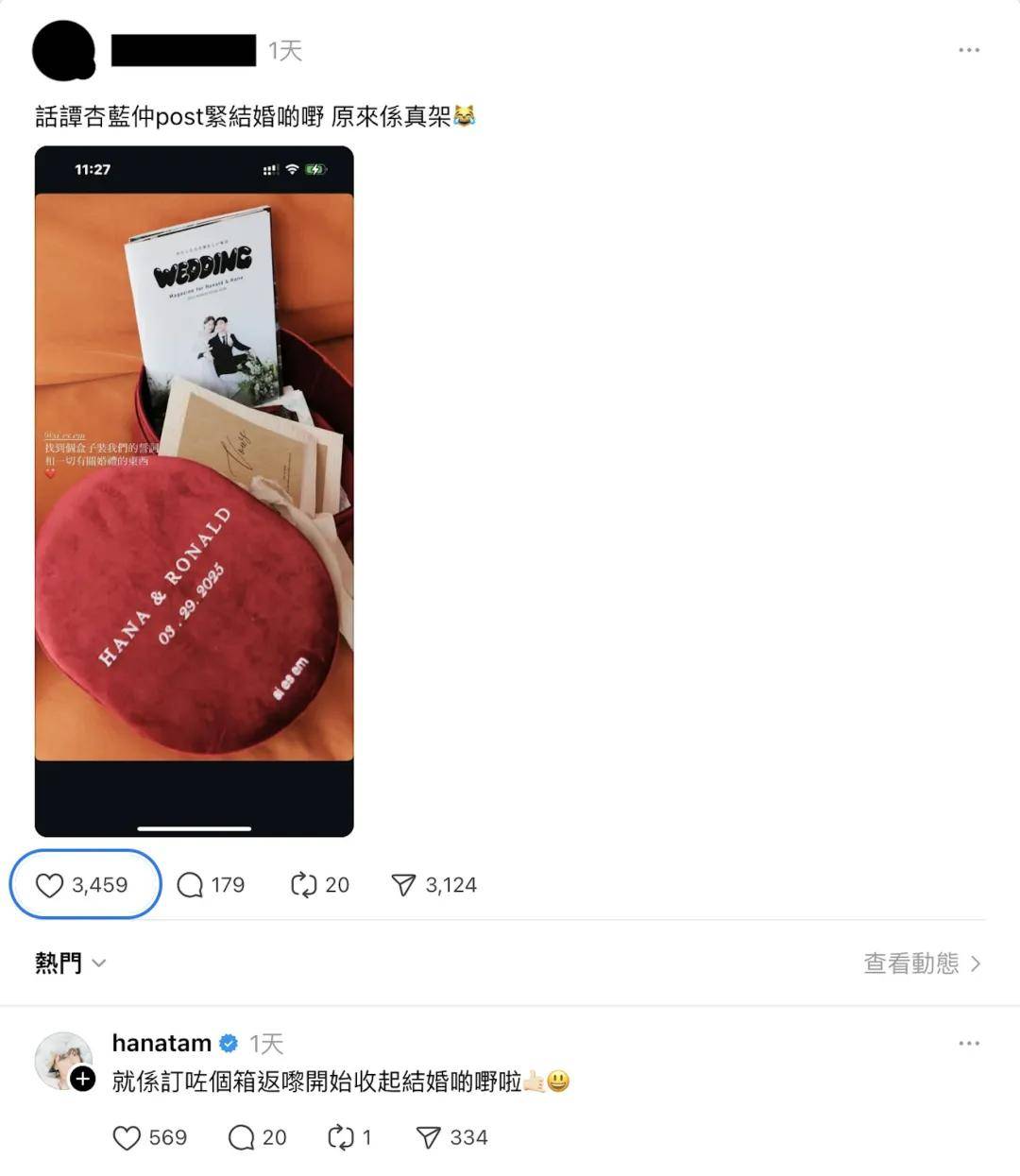
Task: Share hanatam's reply
Action: 429,1137
